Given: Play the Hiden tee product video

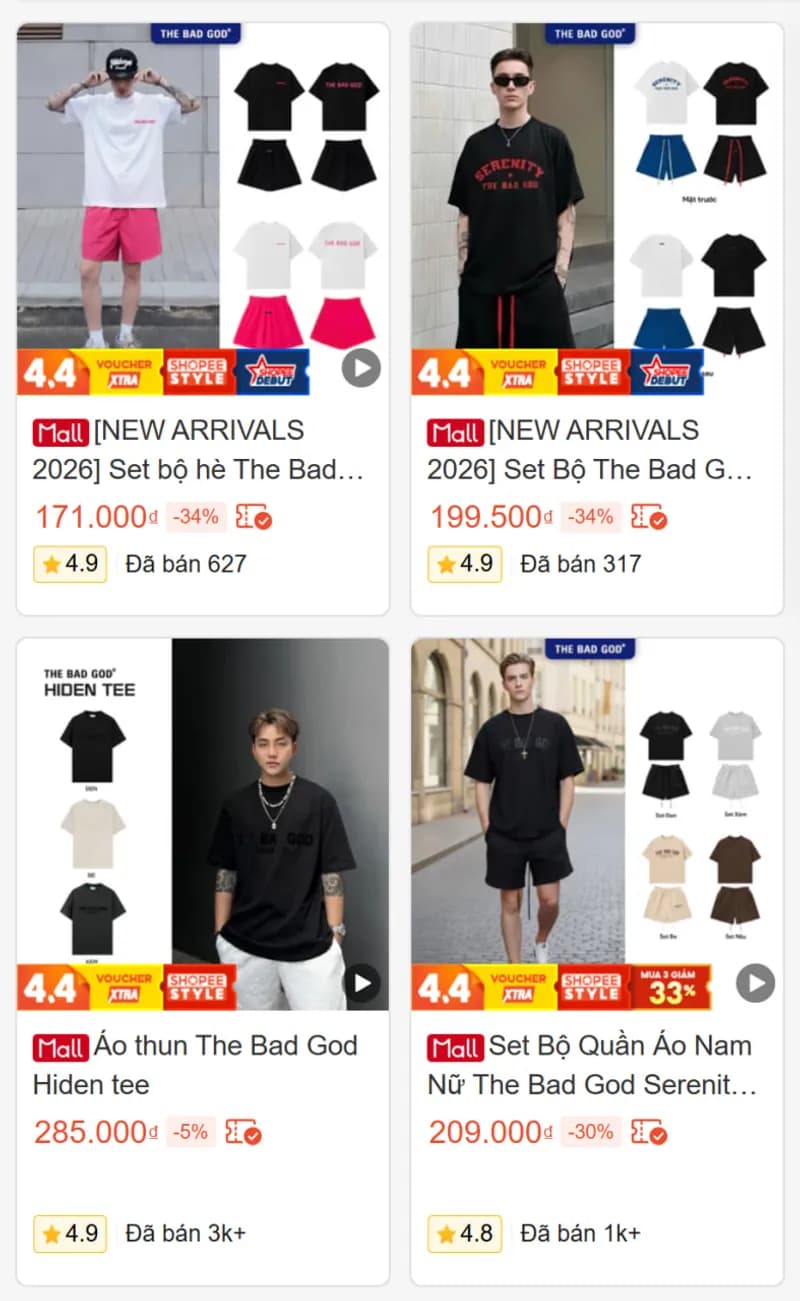Looking at the screenshot, I should (360, 983).
